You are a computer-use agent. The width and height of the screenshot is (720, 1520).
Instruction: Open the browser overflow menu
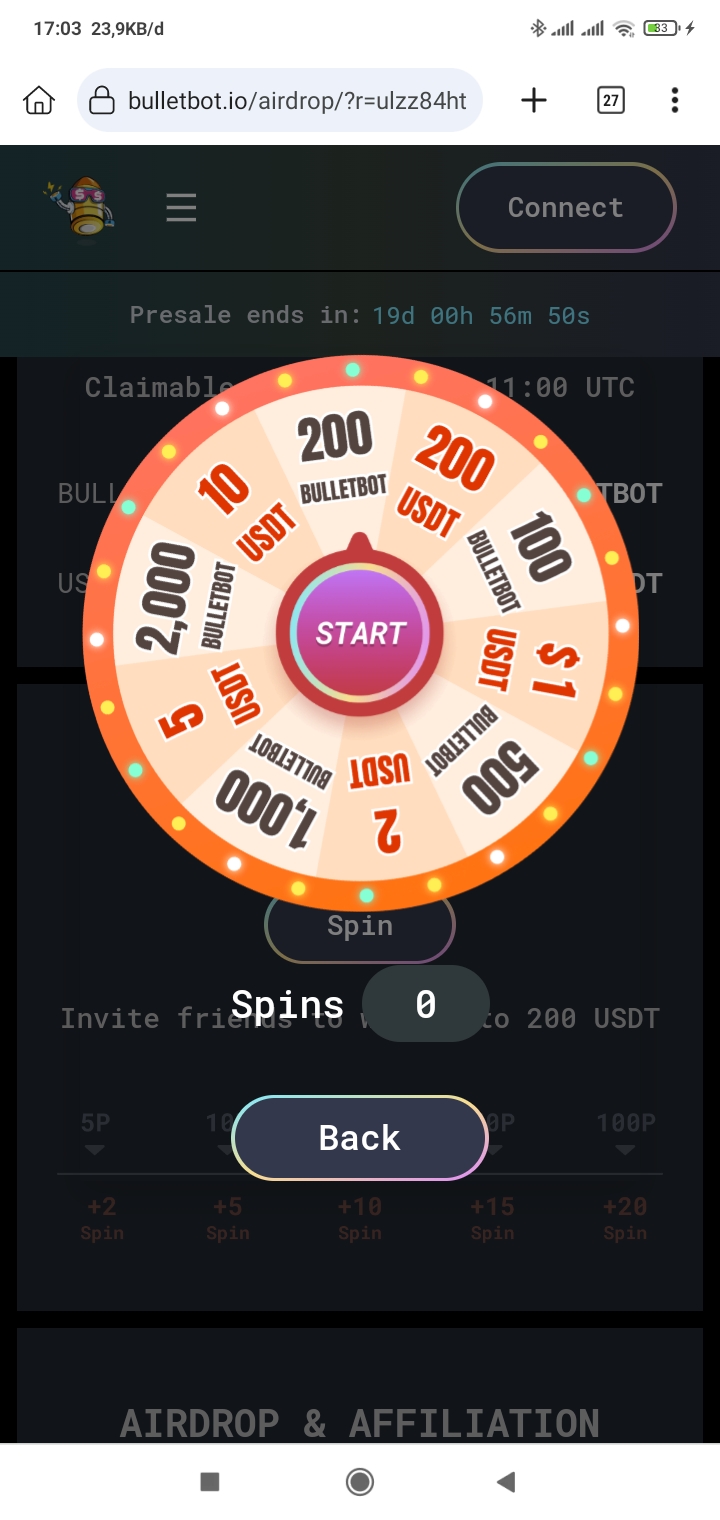675,100
